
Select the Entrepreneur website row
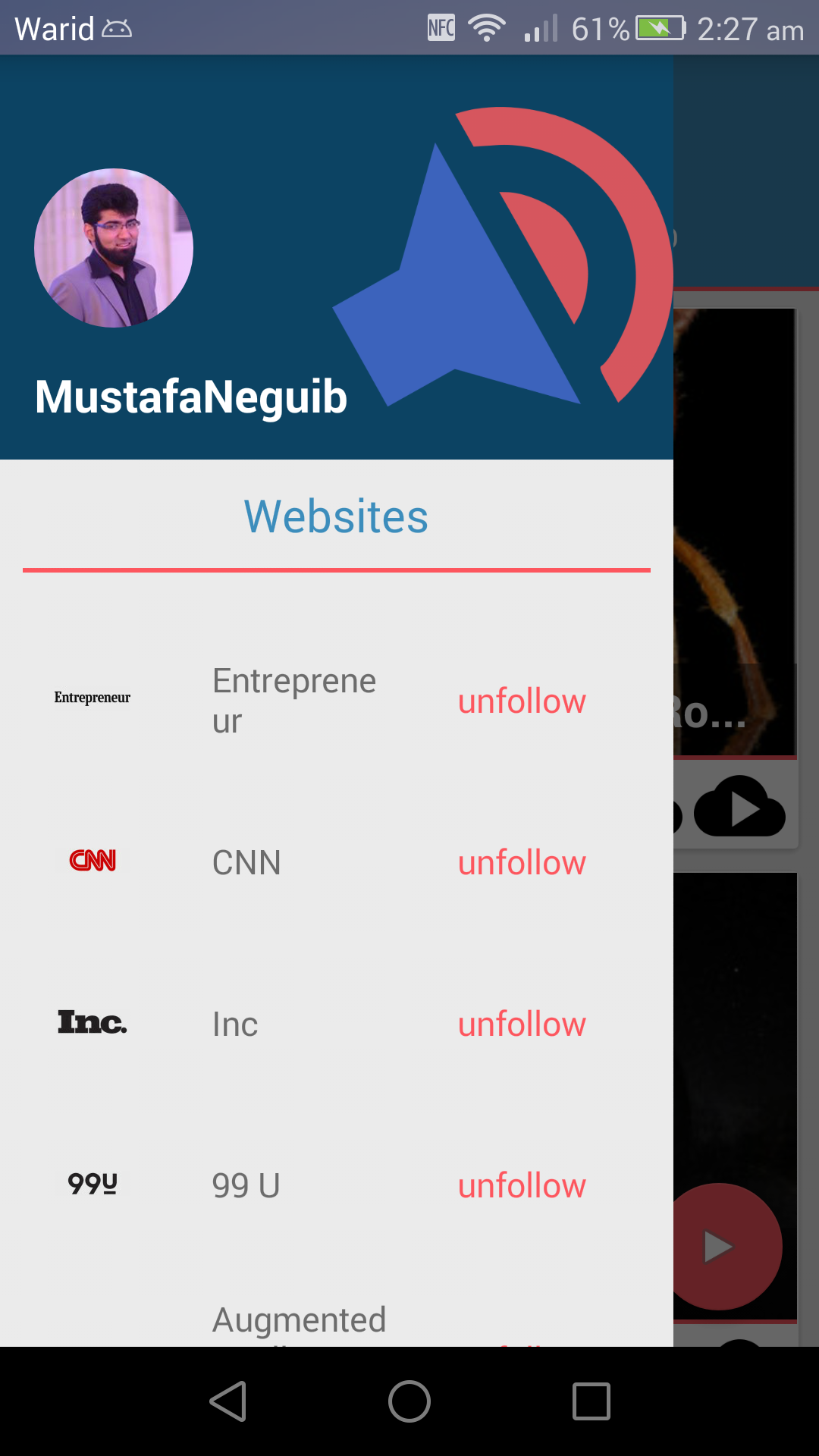pyautogui.click(x=337, y=701)
